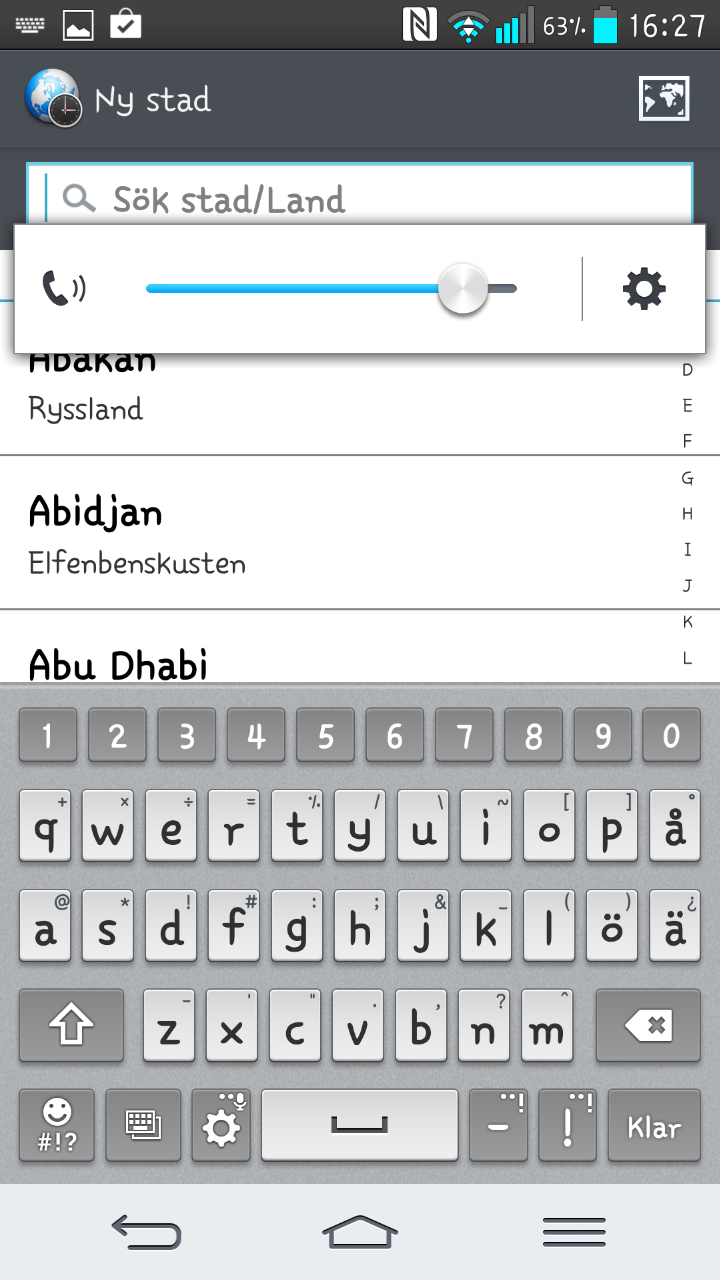Open the emoji and symbols keyboard
Screen dimensions: 720x1280
[x=57, y=1127]
